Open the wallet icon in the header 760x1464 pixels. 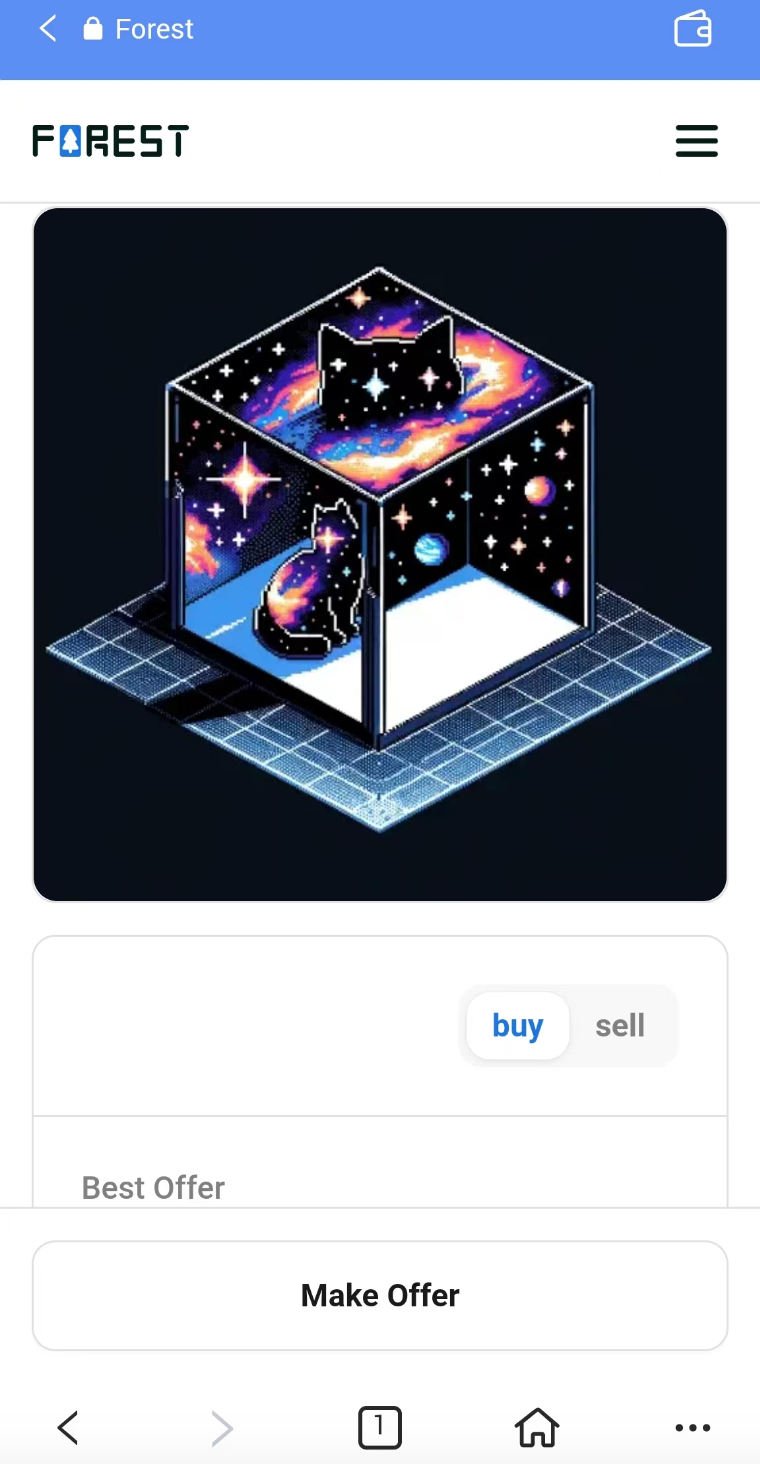(693, 30)
